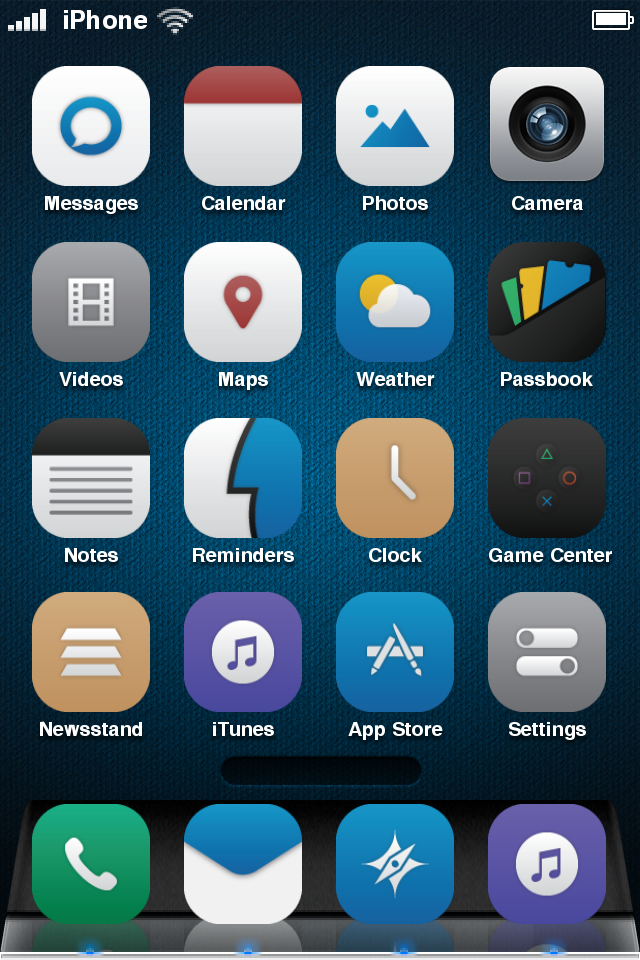Open Newsstand
640x960 pixels.
pyautogui.click(x=91, y=652)
